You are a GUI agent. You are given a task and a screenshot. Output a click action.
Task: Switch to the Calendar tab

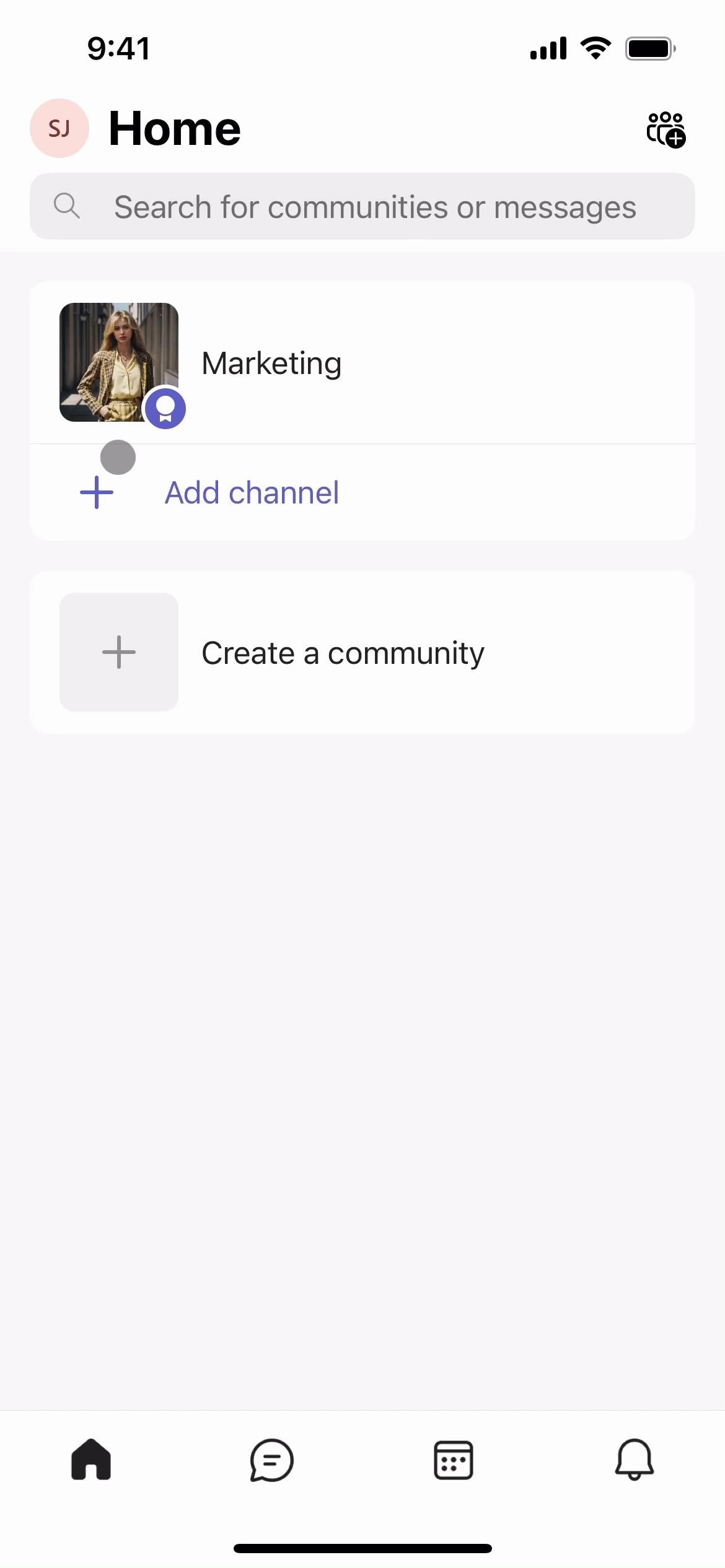(453, 1460)
